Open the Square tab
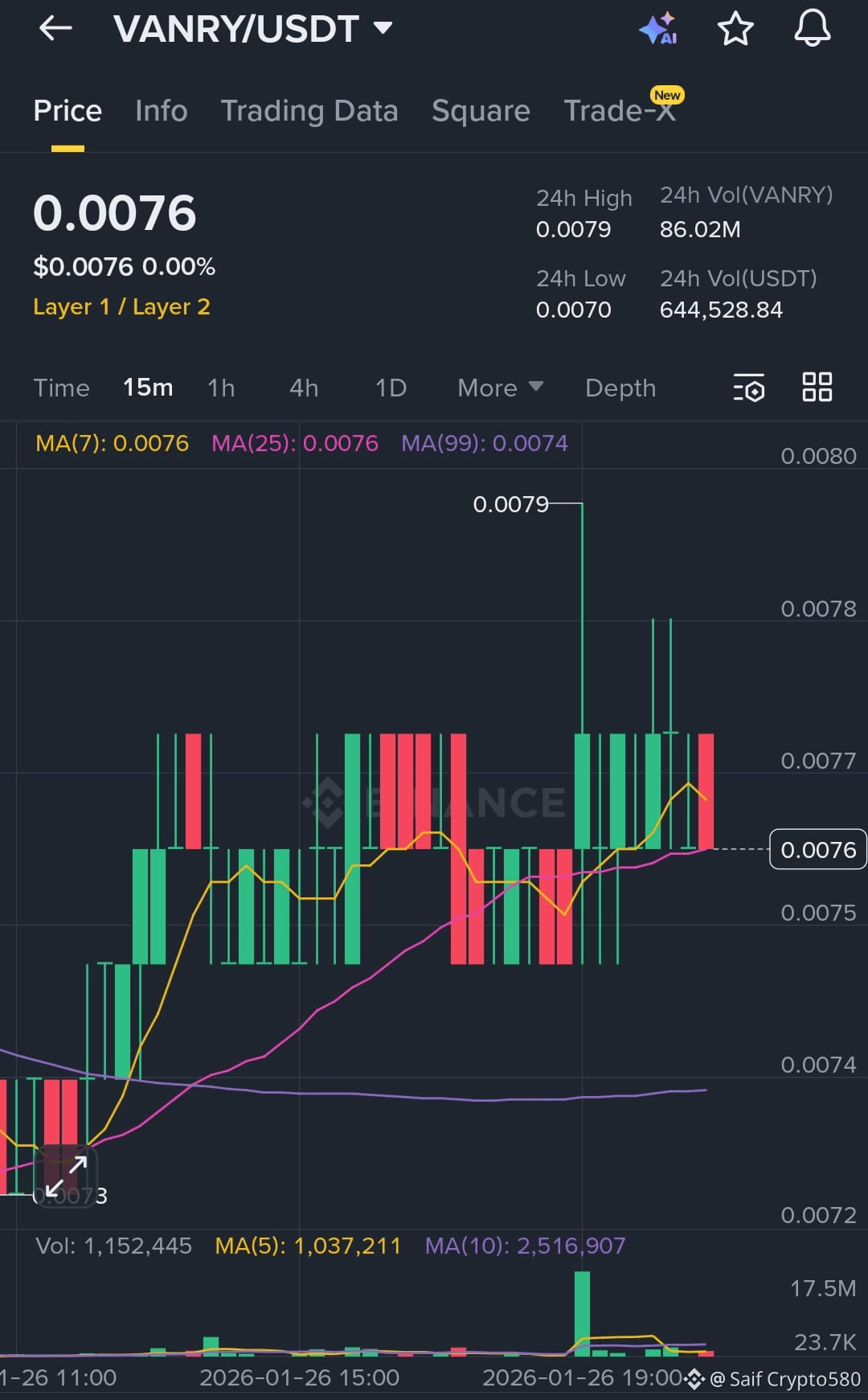 point(481,111)
